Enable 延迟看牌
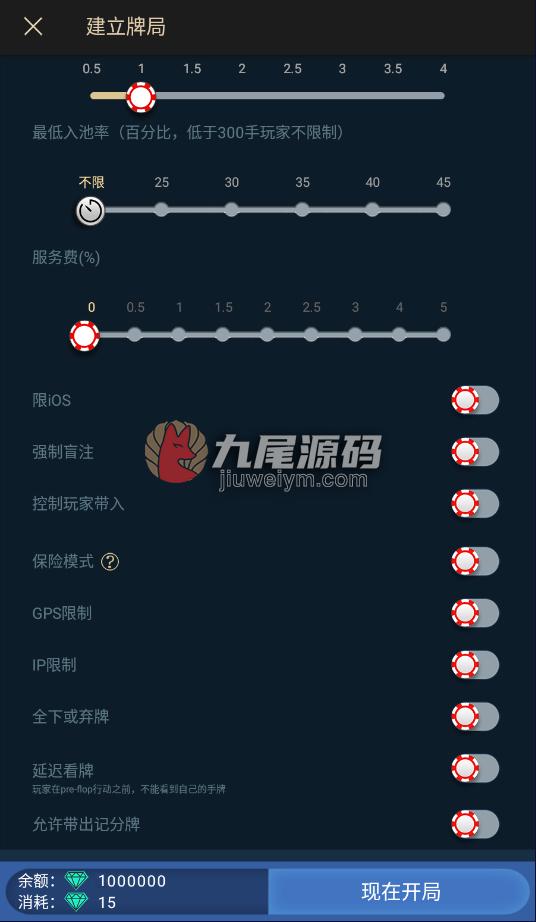The image size is (536, 922). [x=475, y=769]
